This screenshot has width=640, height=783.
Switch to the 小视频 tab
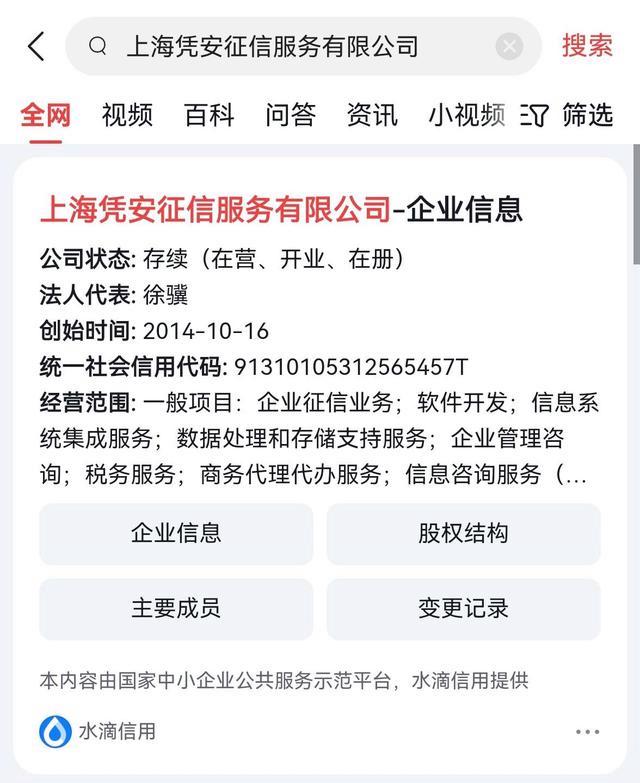[466, 115]
